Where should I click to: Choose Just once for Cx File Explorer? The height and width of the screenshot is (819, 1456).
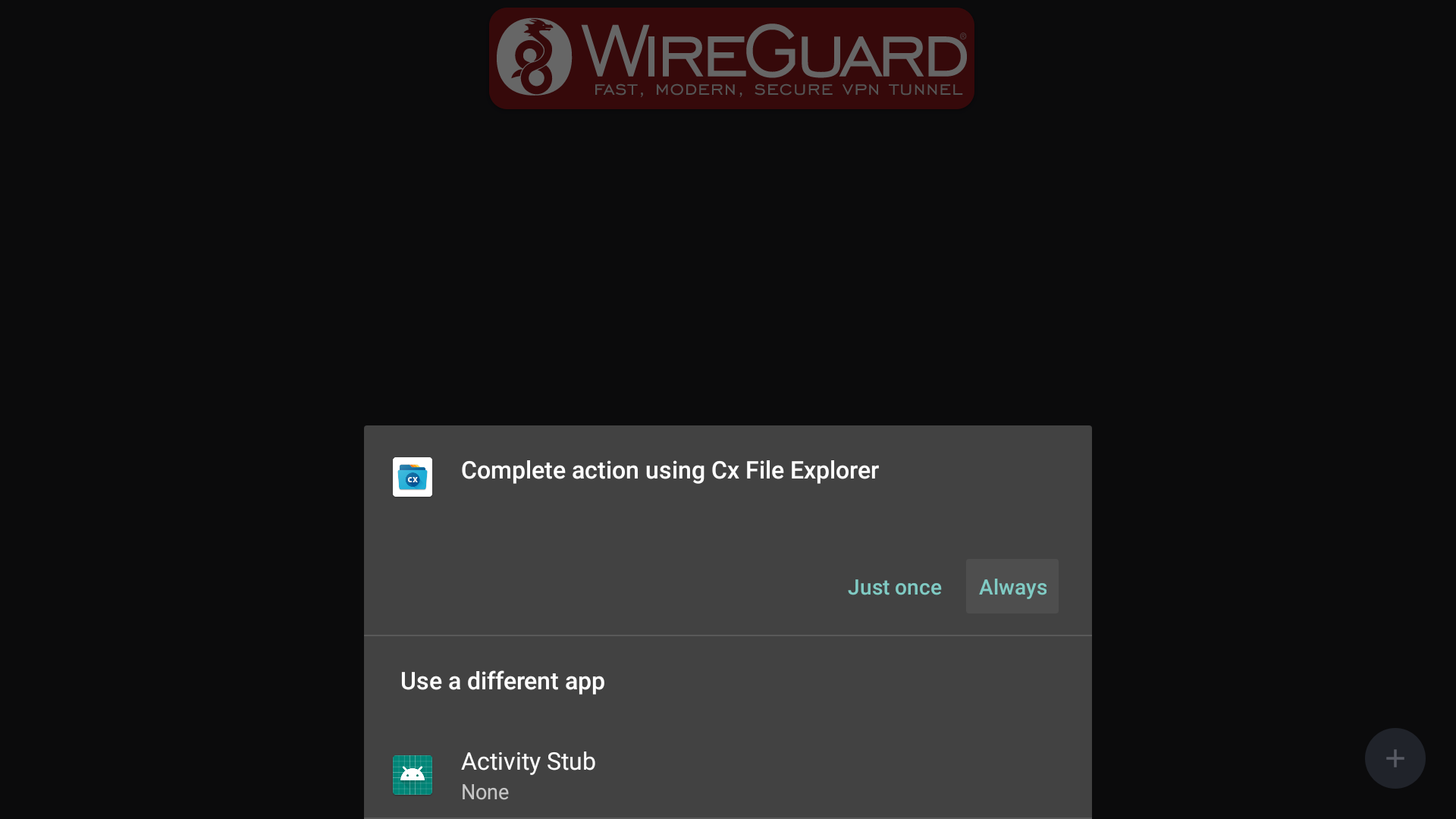pyautogui.click(x=894, y=587)
